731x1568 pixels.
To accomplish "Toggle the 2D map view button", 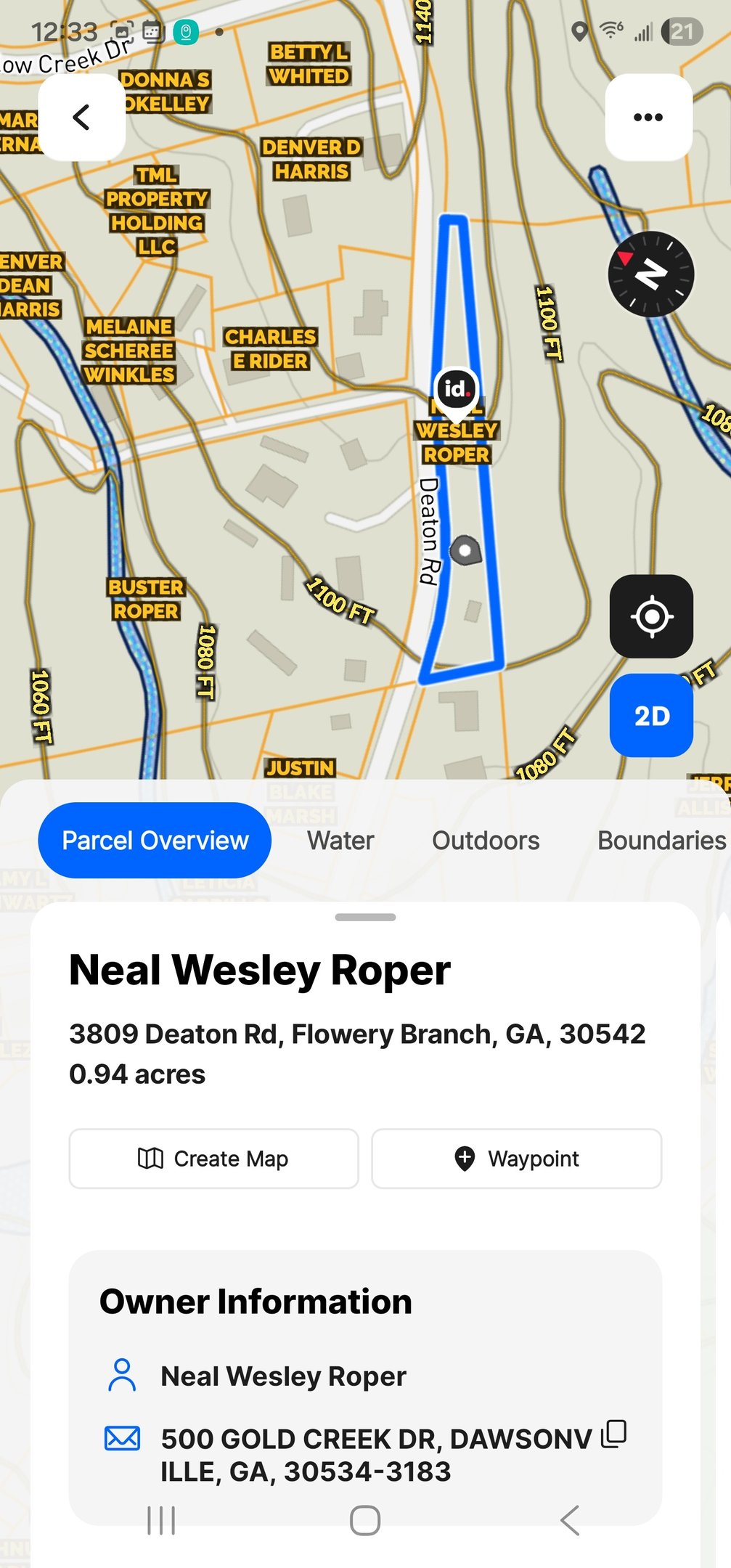I will (x=651, y=716).
